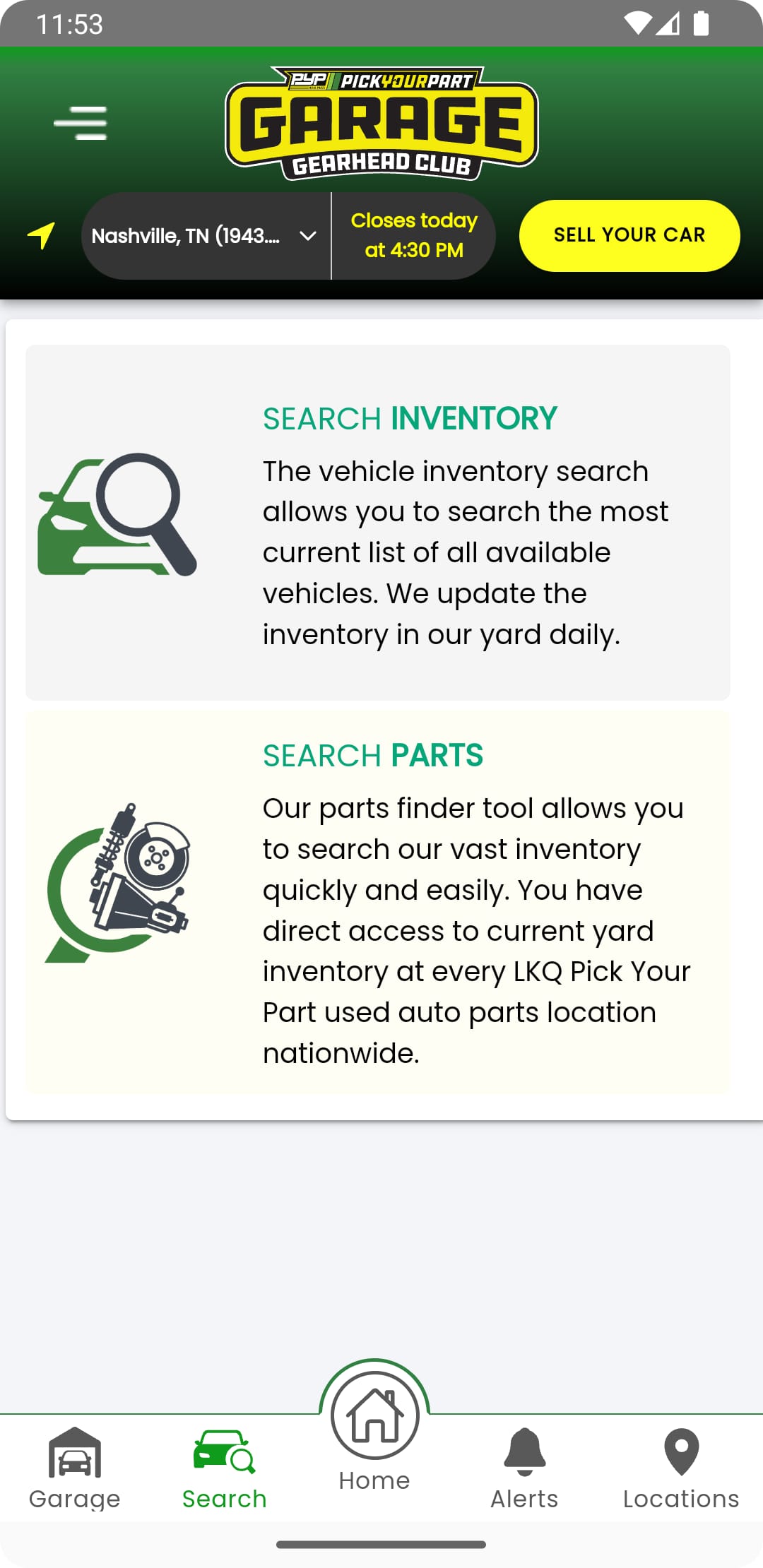Expand the Nashville, TN location dropdown

205,236
